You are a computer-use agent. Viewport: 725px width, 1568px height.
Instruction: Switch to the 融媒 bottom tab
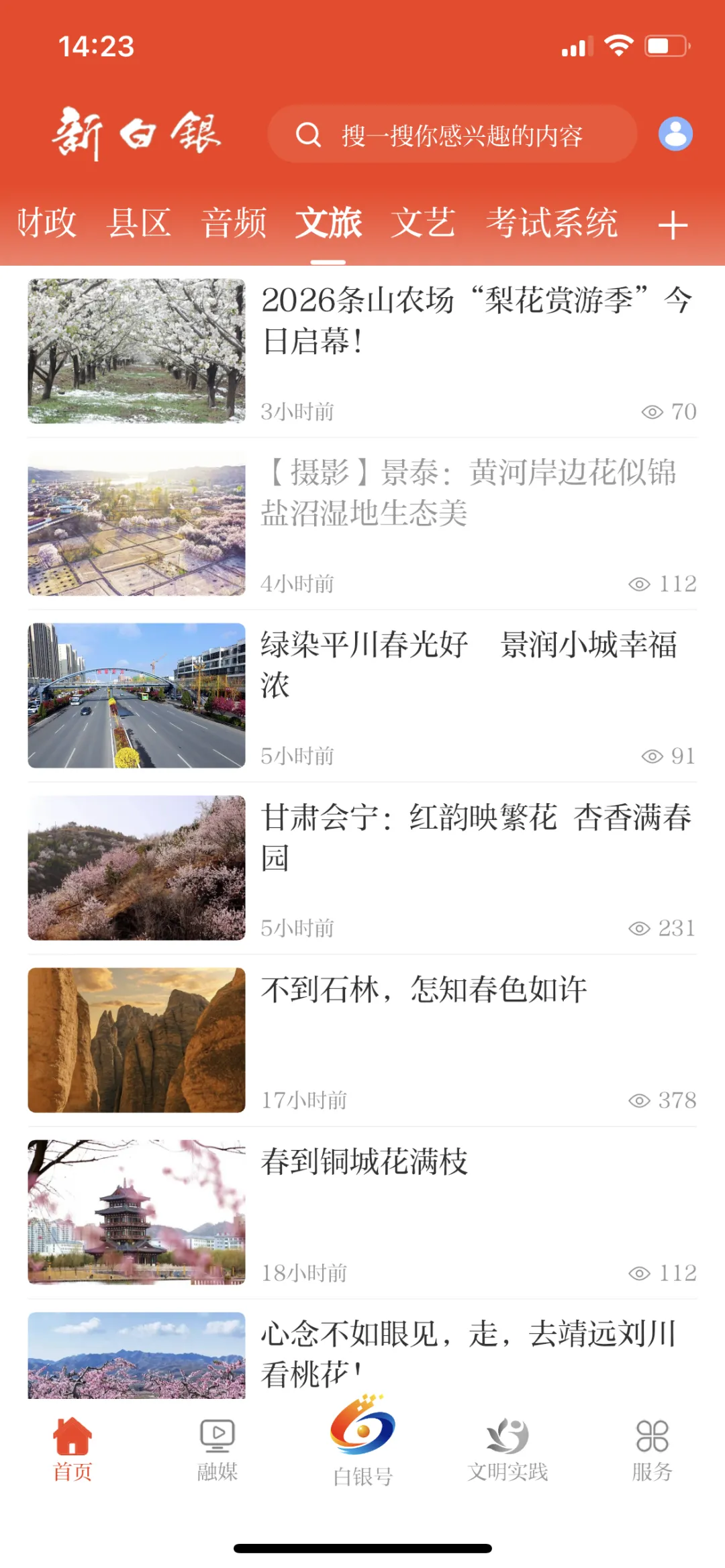click(x=217, y=1449)
